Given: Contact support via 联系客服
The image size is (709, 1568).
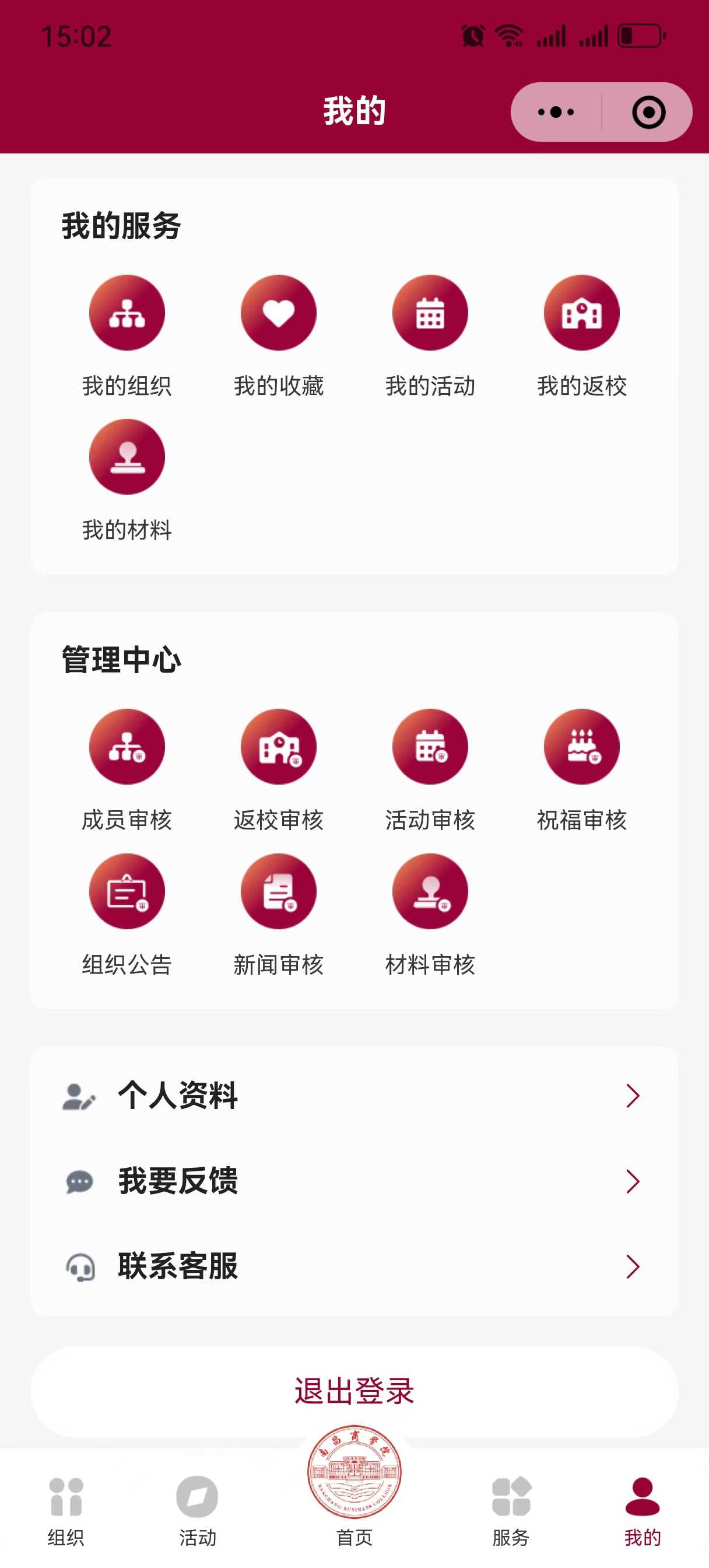Looking at the screenshot, I should (x=354, y=1266).
